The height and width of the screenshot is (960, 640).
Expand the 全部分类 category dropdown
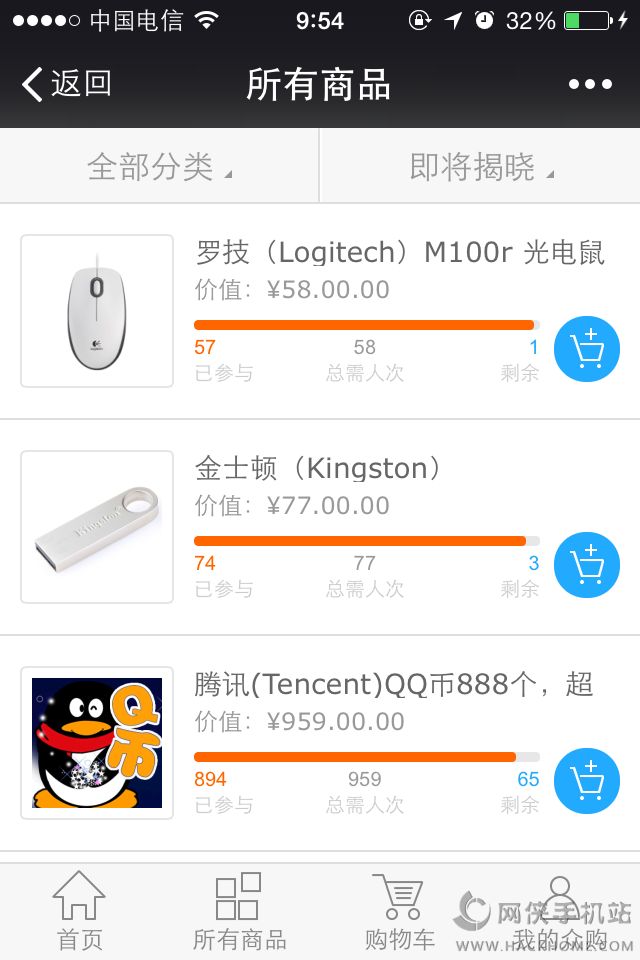pos(160,166)
